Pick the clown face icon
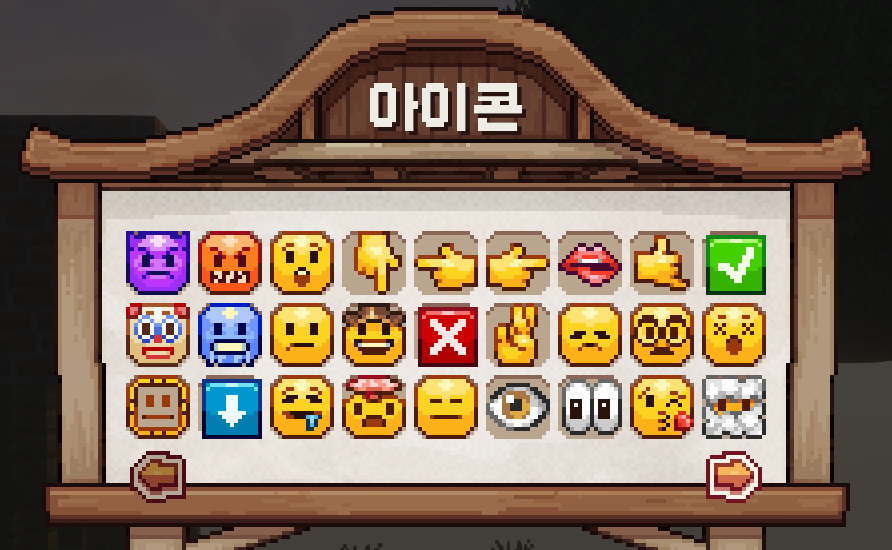Viewport: 892px width, 550px height. [x=158, y=335]
